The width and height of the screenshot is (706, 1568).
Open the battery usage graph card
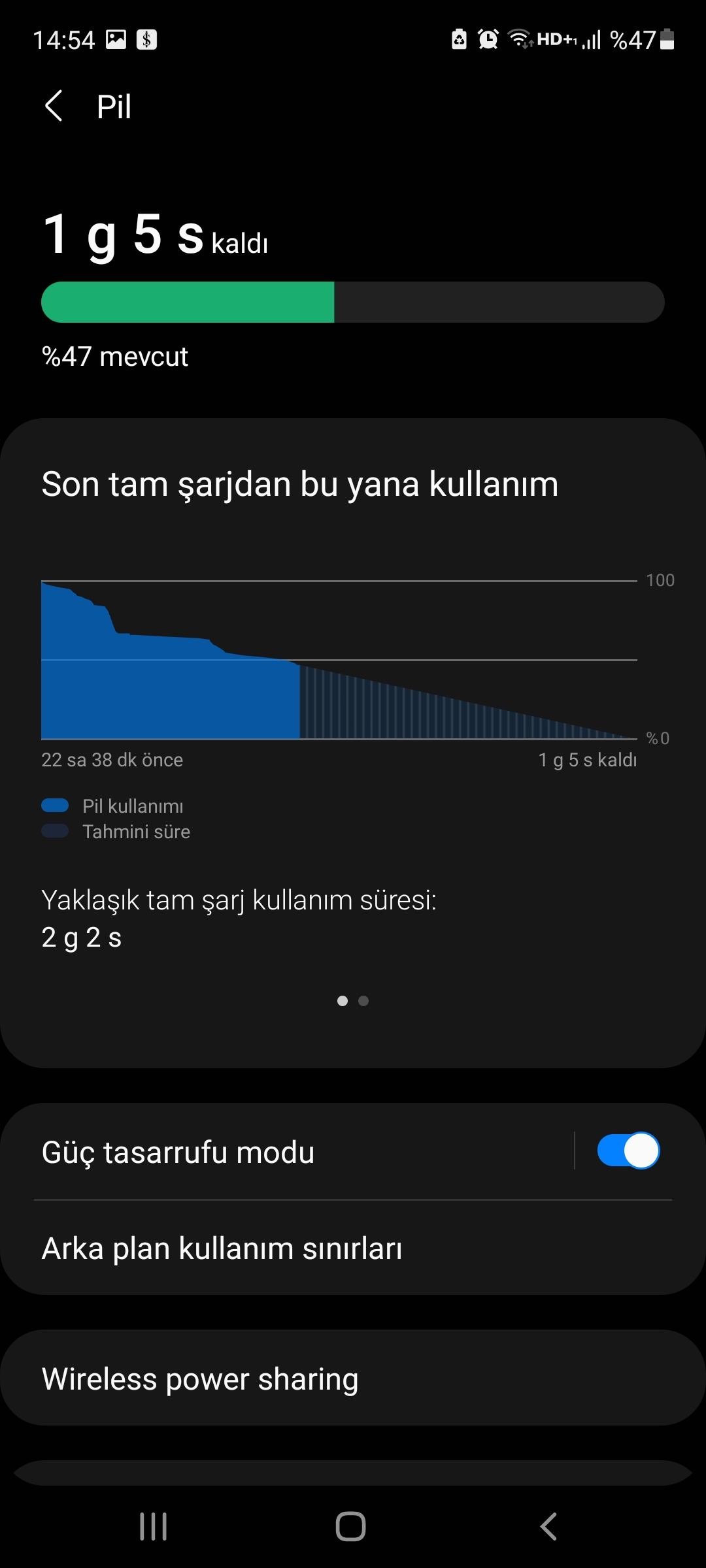point(353,743)
